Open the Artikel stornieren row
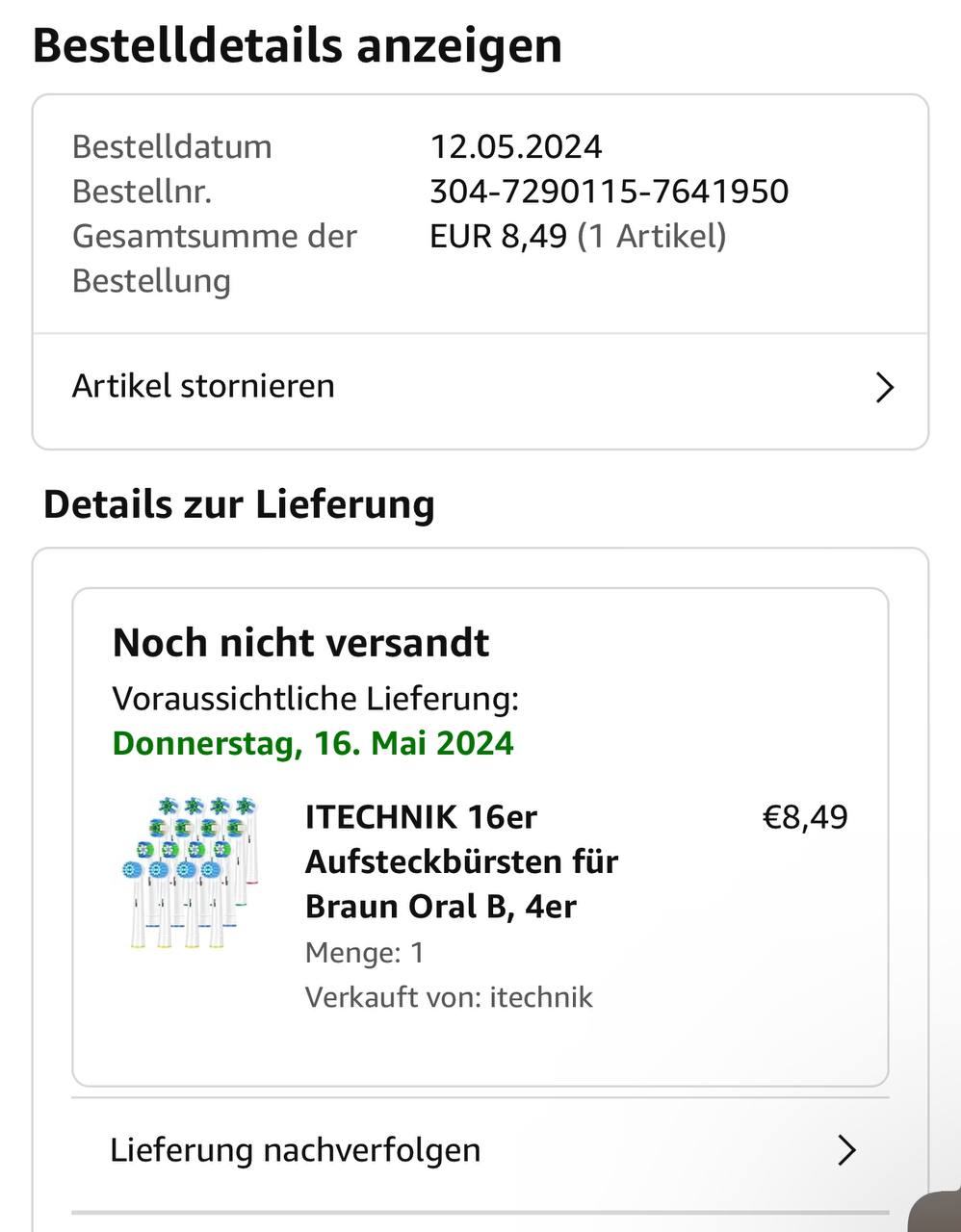Image resolution: width=961 pixels, height=1232 pixels. pyautogui.click(x=480, y=387)
